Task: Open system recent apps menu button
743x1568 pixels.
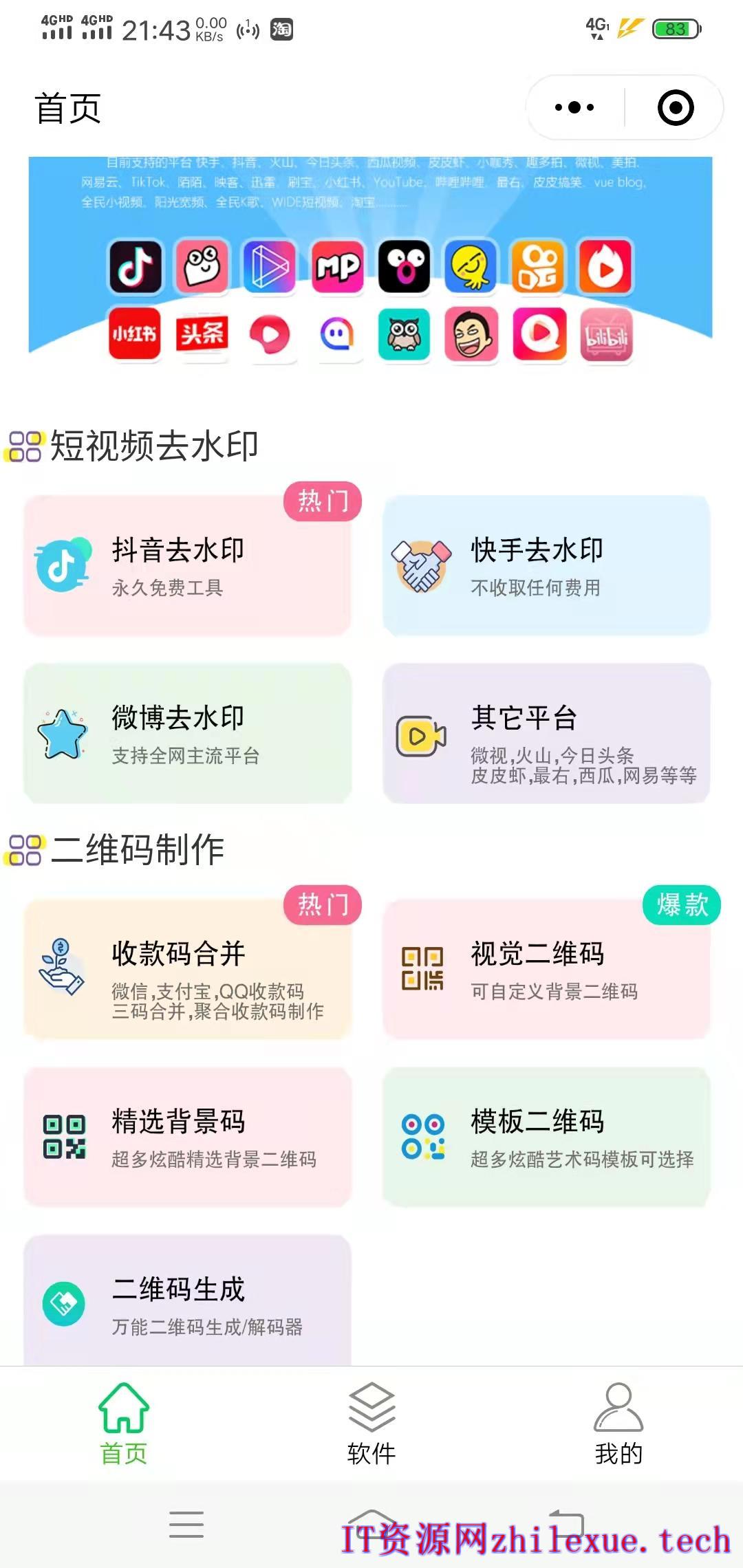Action: tap(186, 1524)
